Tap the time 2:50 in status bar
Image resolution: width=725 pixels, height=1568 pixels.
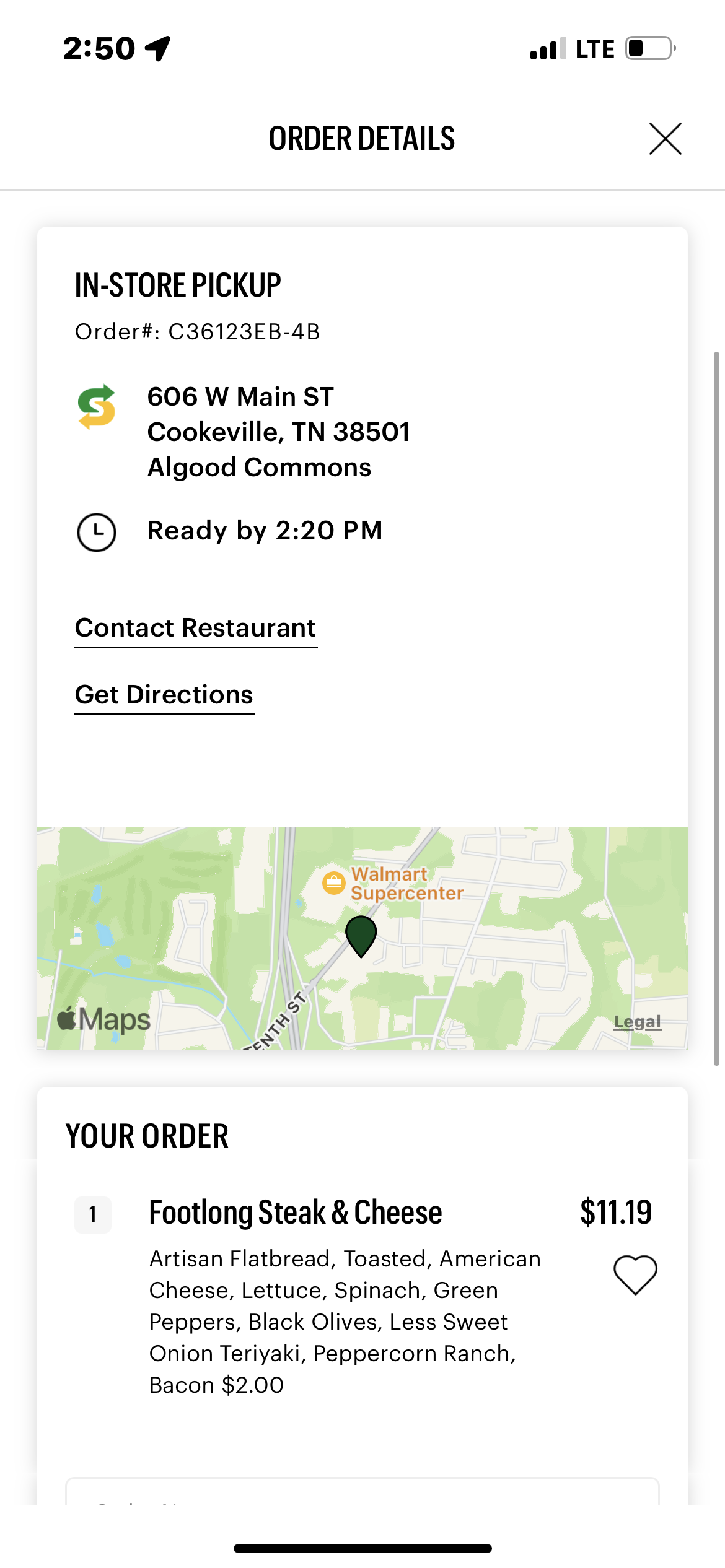click(99, 50)
